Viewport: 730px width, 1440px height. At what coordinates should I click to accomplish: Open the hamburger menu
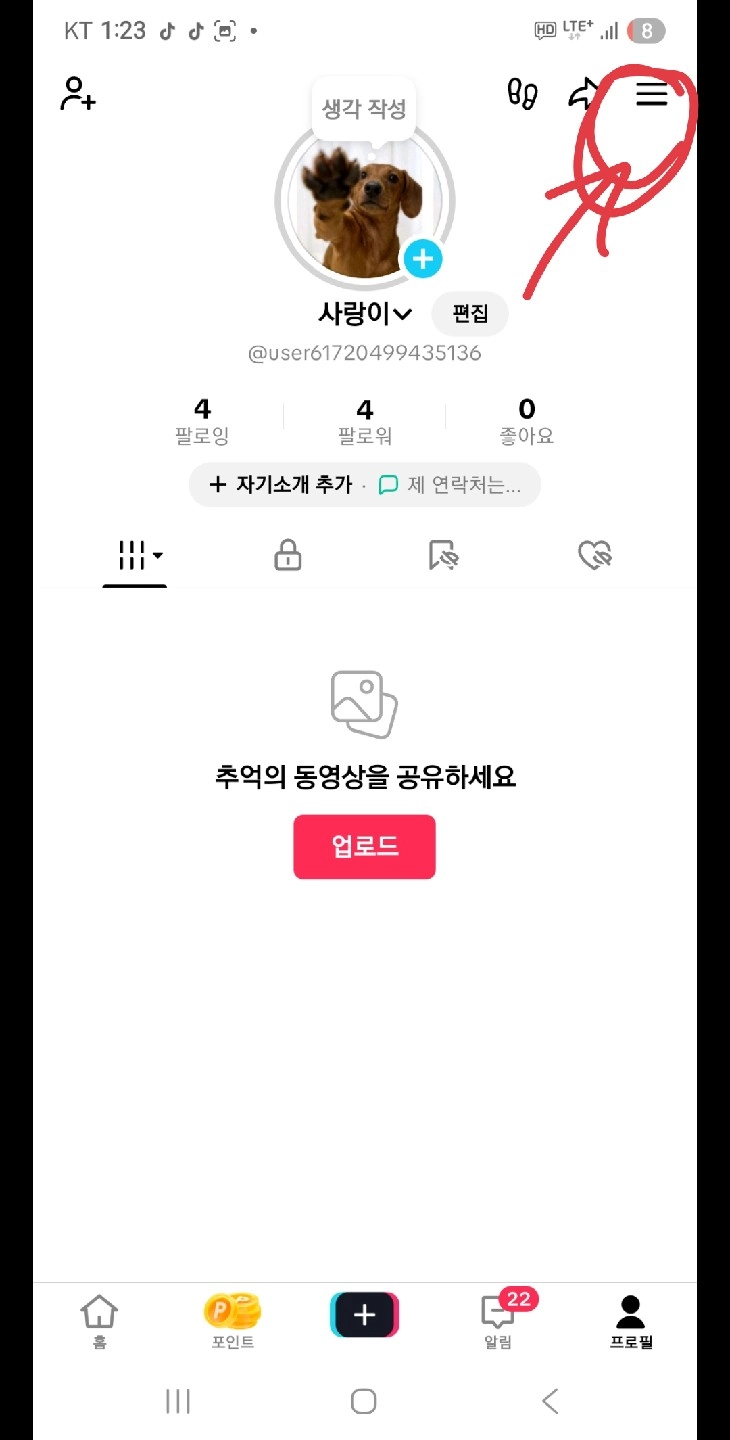(x=652, y=94)
